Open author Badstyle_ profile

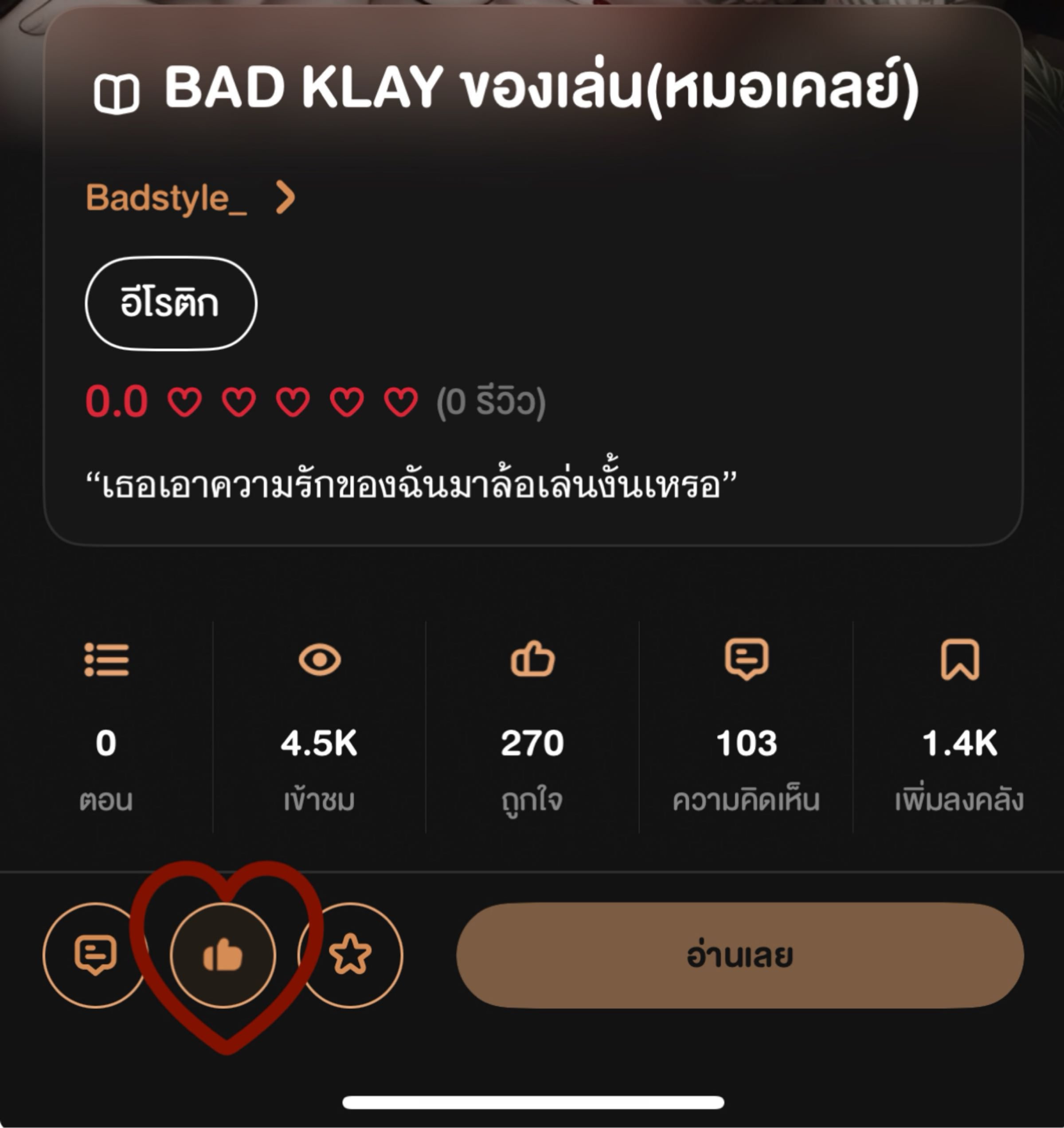(190, 198)
